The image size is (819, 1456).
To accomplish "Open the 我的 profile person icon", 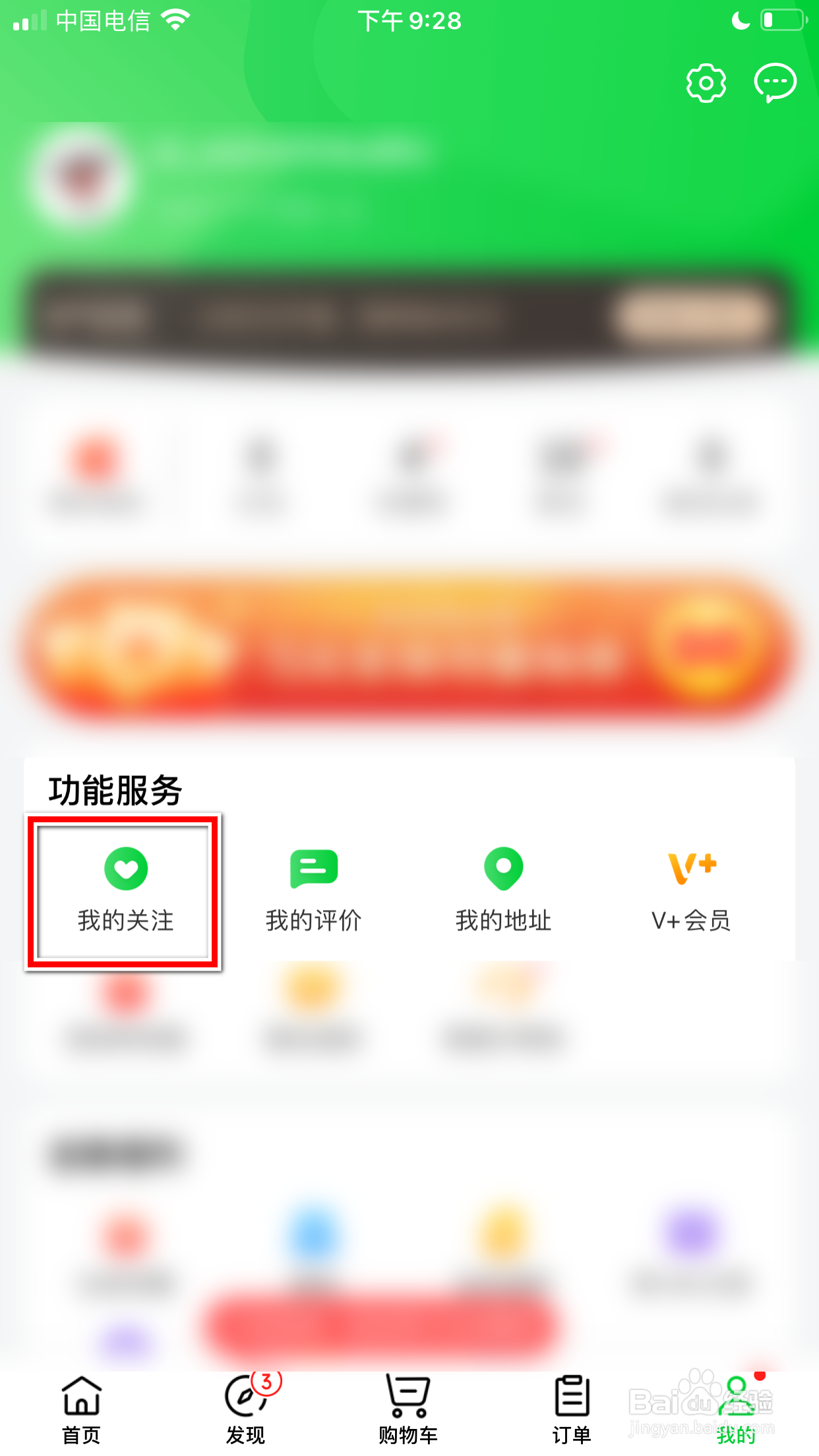I will pyautogui.click(x=737, y=1396).
